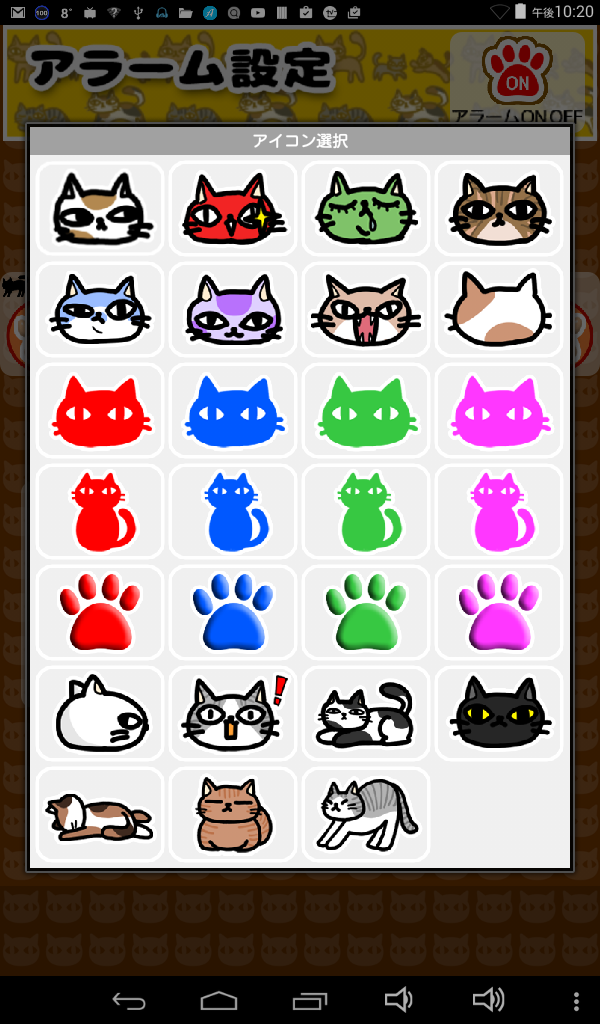Choose the yawning cat face icon

tap(366, 311)
